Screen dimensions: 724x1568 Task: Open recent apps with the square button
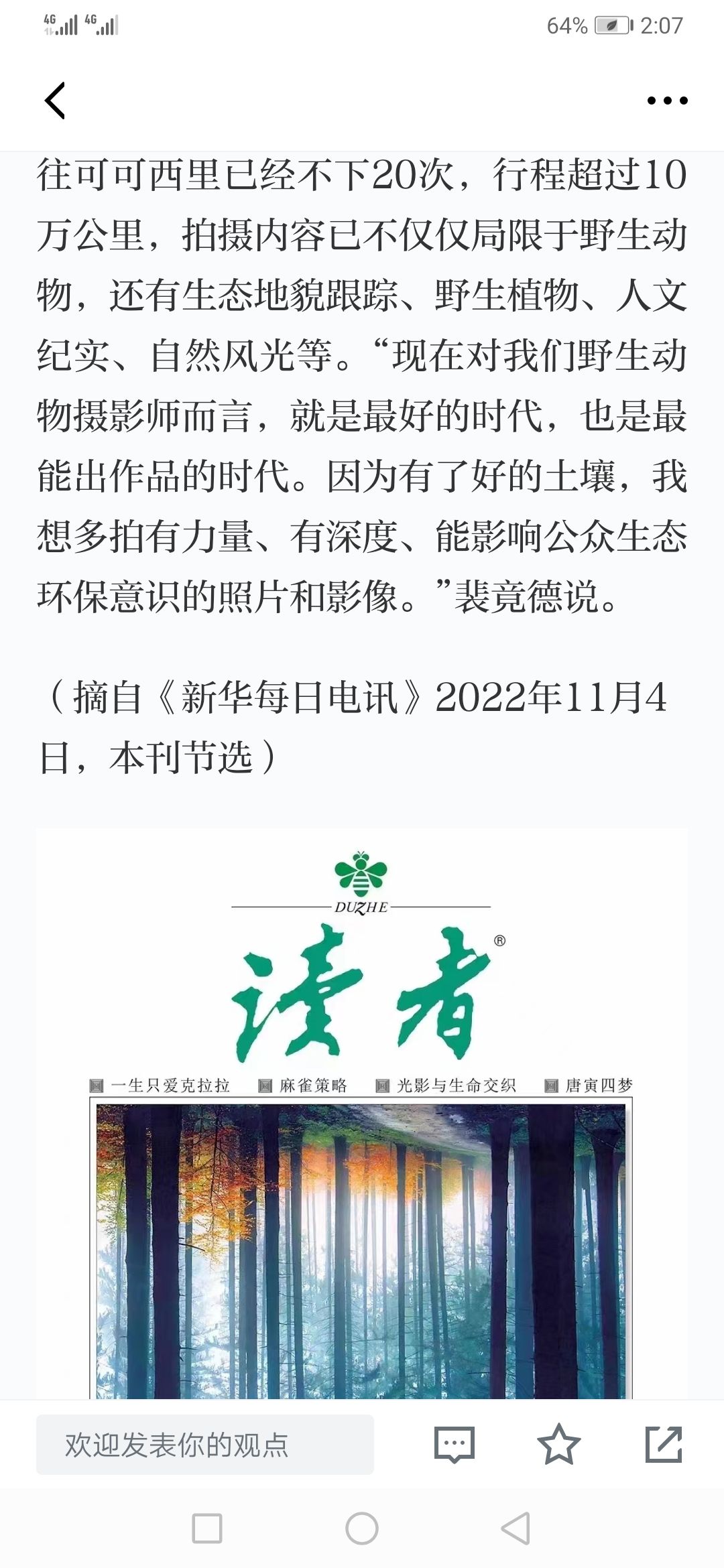tap(207, 1528)
